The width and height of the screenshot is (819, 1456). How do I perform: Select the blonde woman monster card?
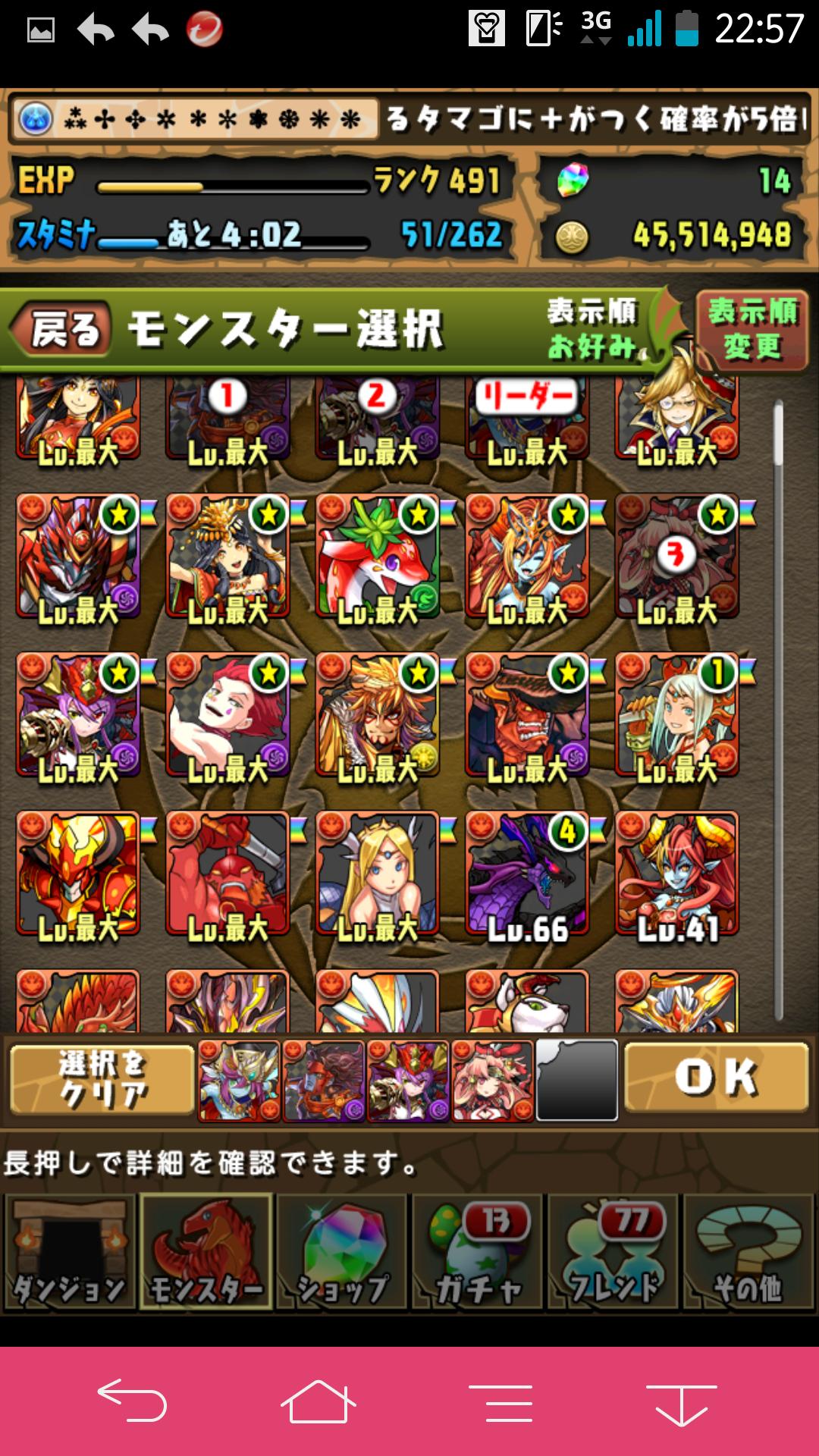pos(378,874)
